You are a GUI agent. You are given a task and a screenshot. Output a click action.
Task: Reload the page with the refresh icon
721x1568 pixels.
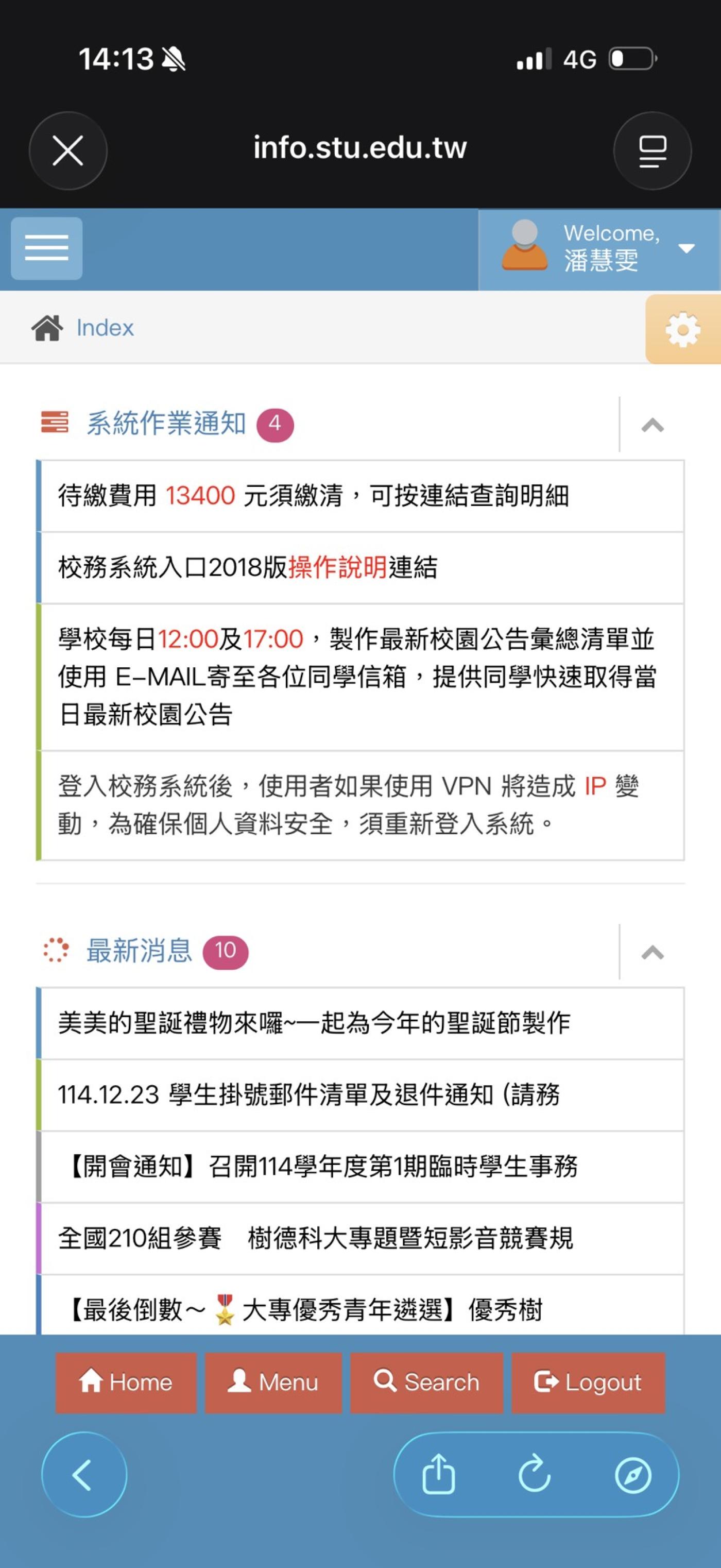[535, 1474]
